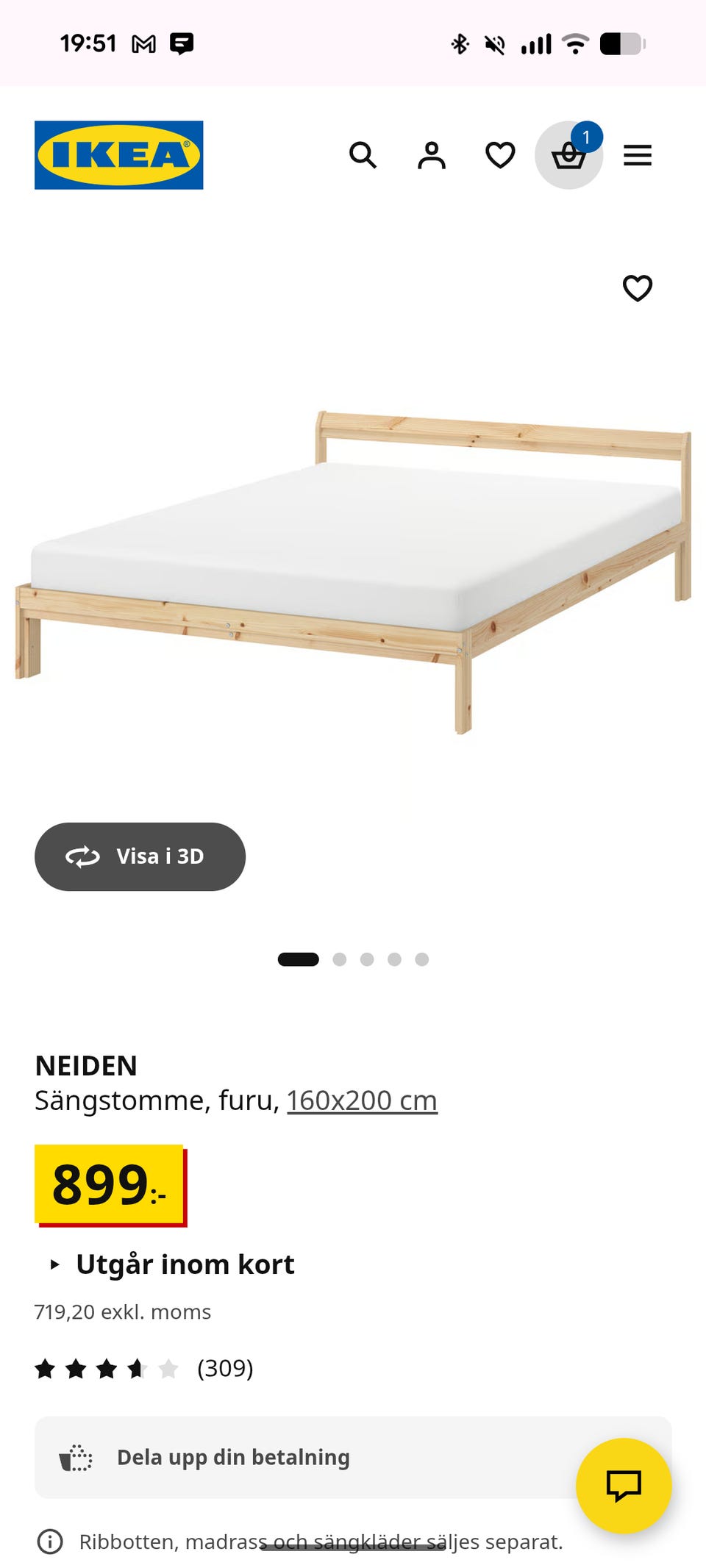706x1568 pixels.
Task: Open Messages notification in status bar
Action: click(x=182, y=43)
